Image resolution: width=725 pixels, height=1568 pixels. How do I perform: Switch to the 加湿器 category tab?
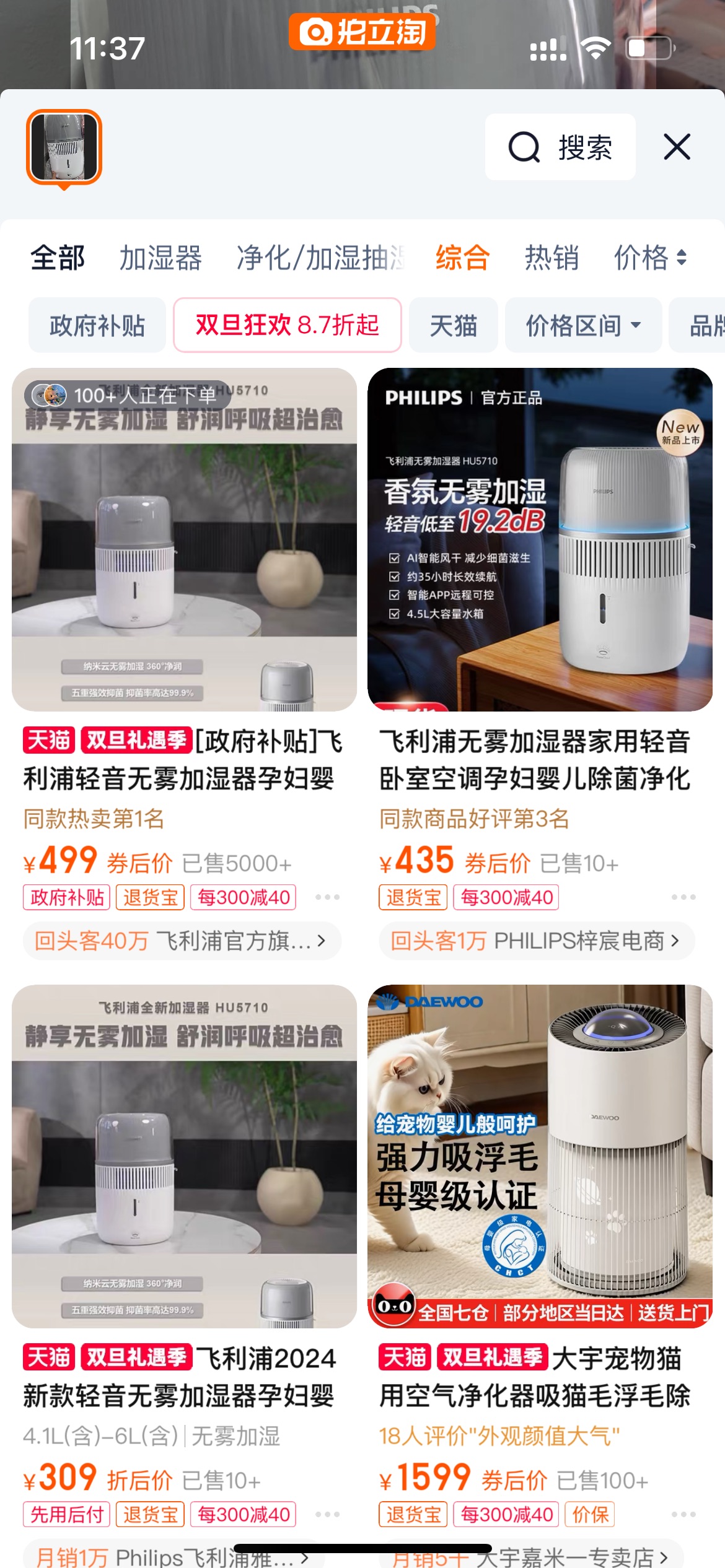coord(160,258)
